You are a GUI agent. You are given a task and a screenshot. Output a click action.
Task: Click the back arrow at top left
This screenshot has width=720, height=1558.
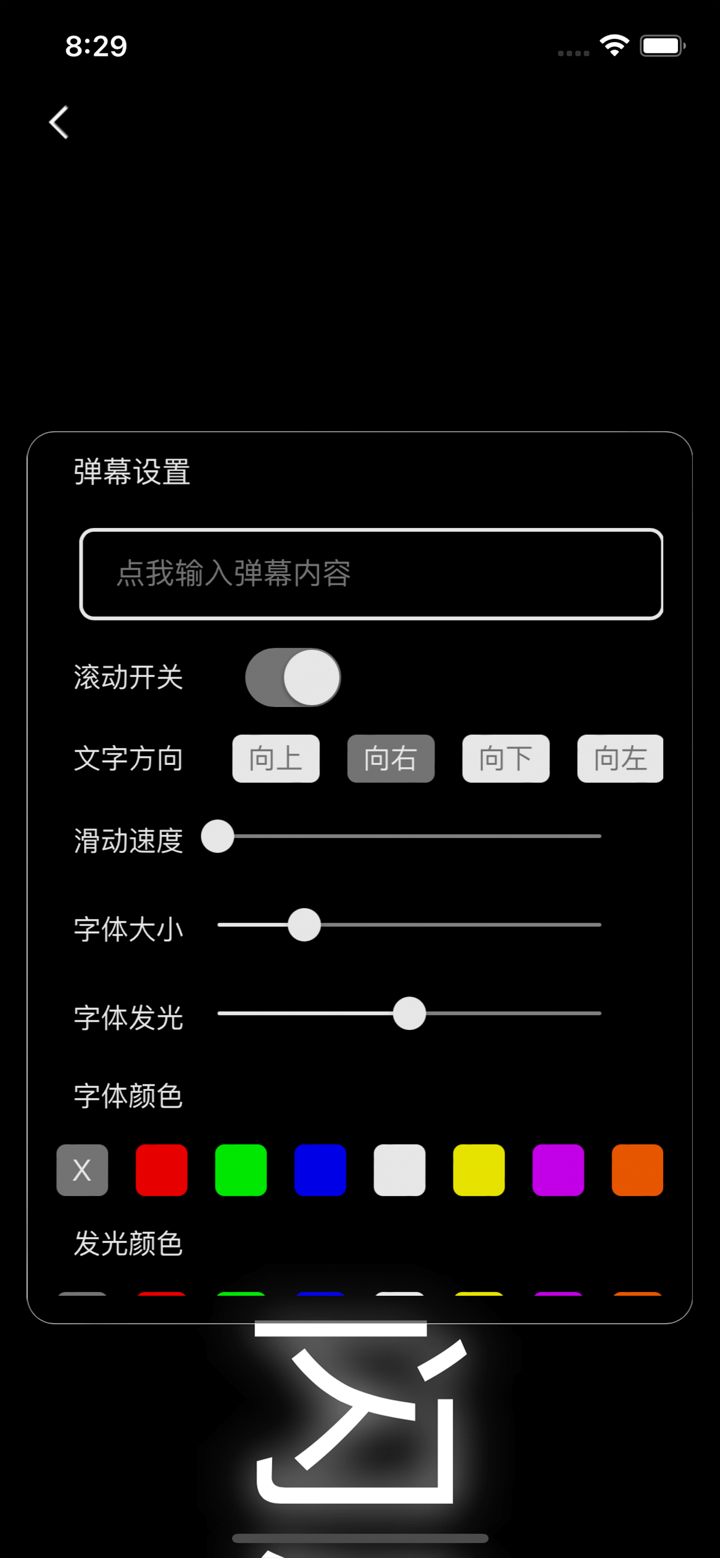57,121
